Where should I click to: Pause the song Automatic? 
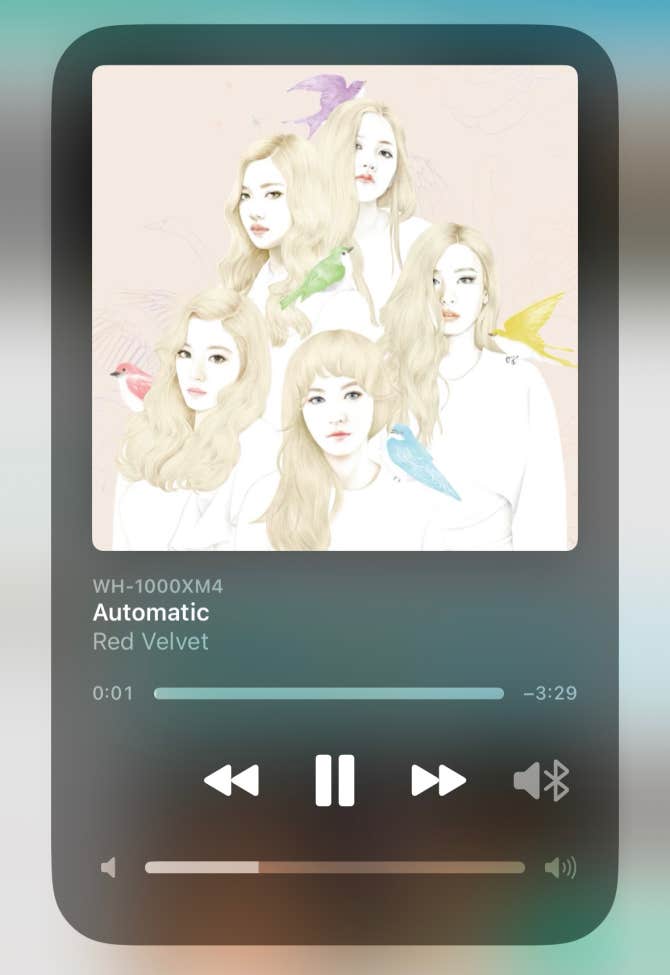[x=334, y=780]
